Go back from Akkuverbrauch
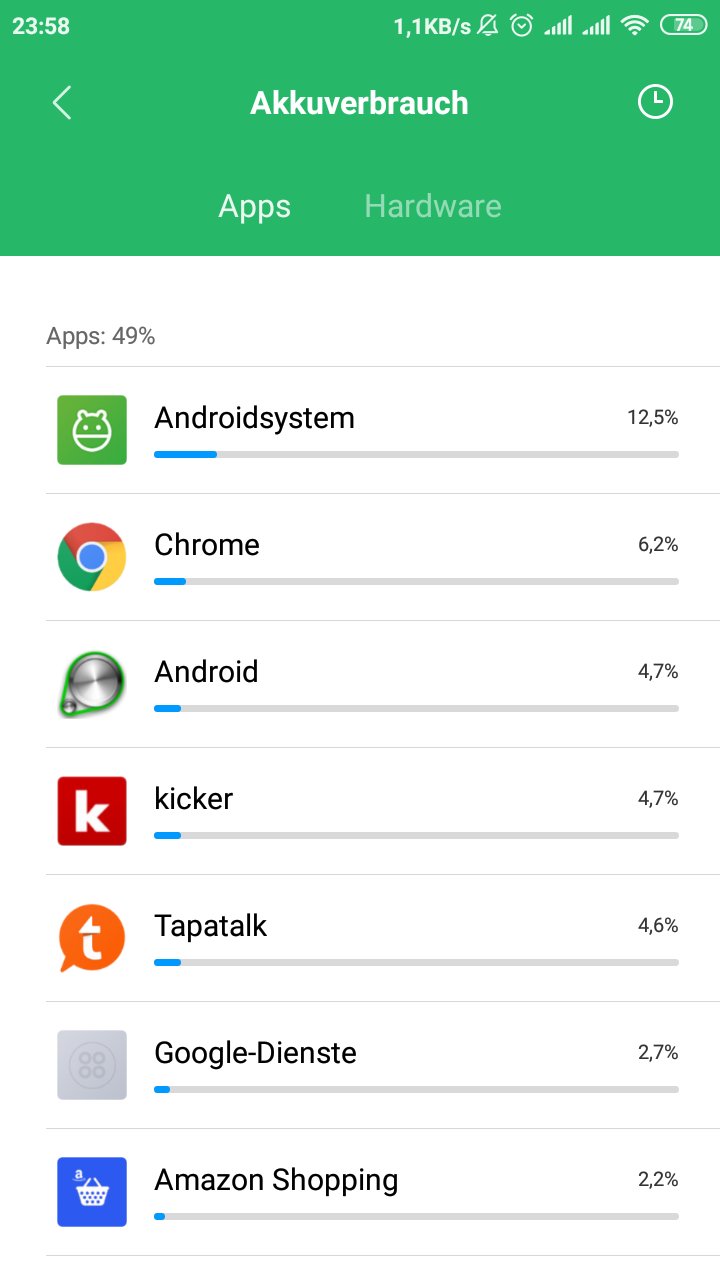This screenshot has height=1280, width=720. click(x=62, y=103)
